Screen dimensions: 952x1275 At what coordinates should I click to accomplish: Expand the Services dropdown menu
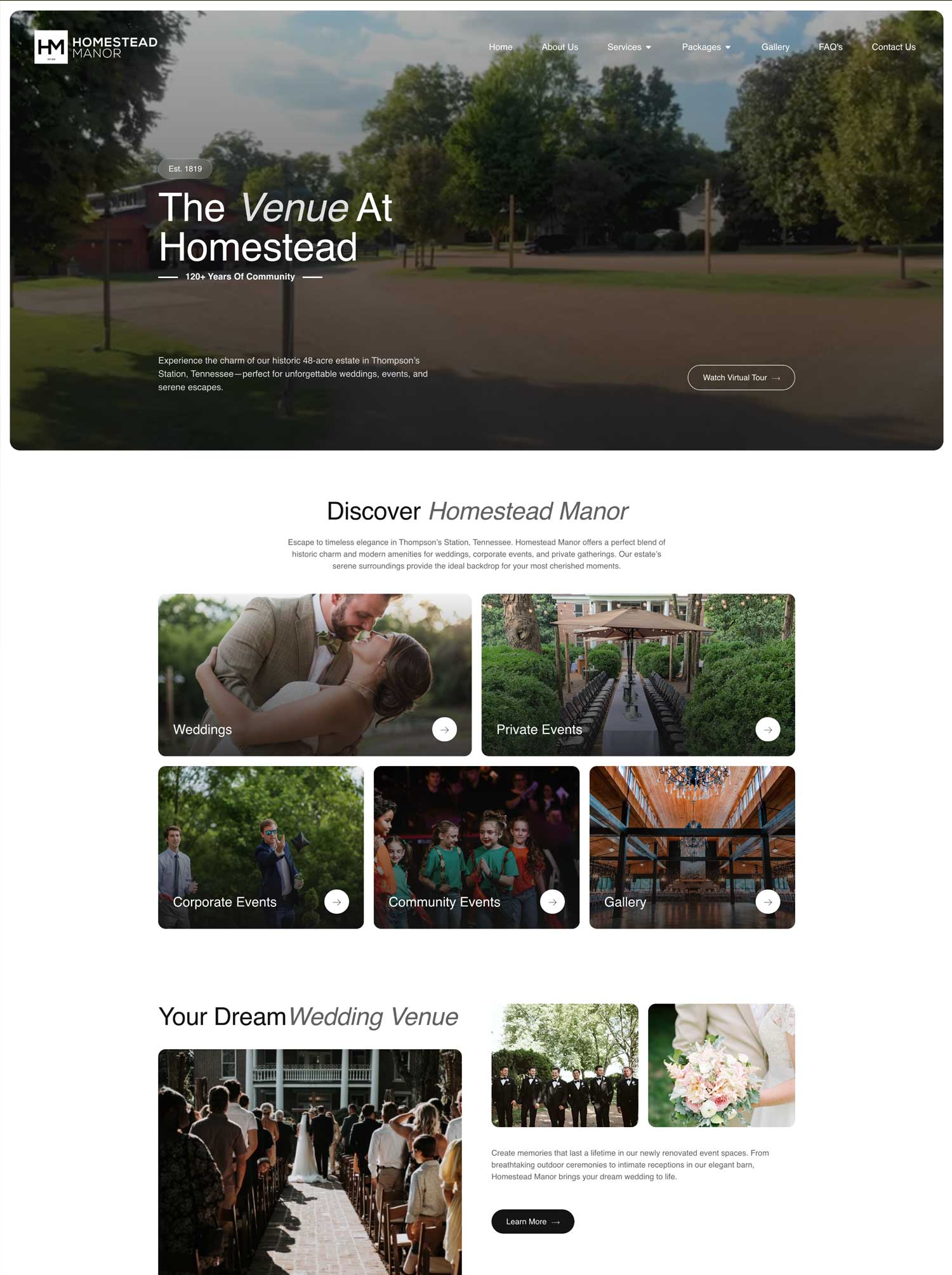coord(628,47)
